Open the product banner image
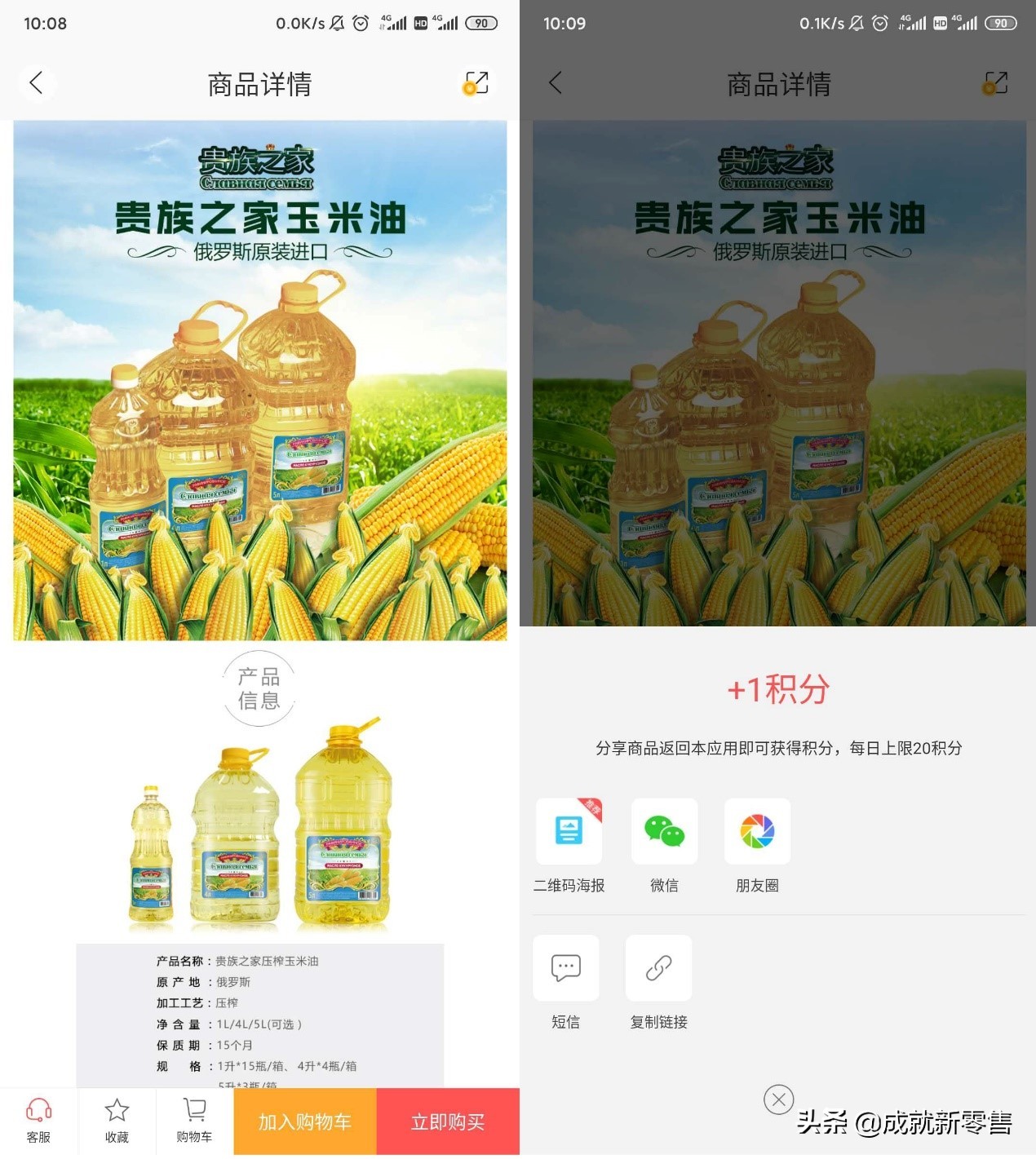This screenshot has height=1159, width=1036. click(x=259, y=375)
